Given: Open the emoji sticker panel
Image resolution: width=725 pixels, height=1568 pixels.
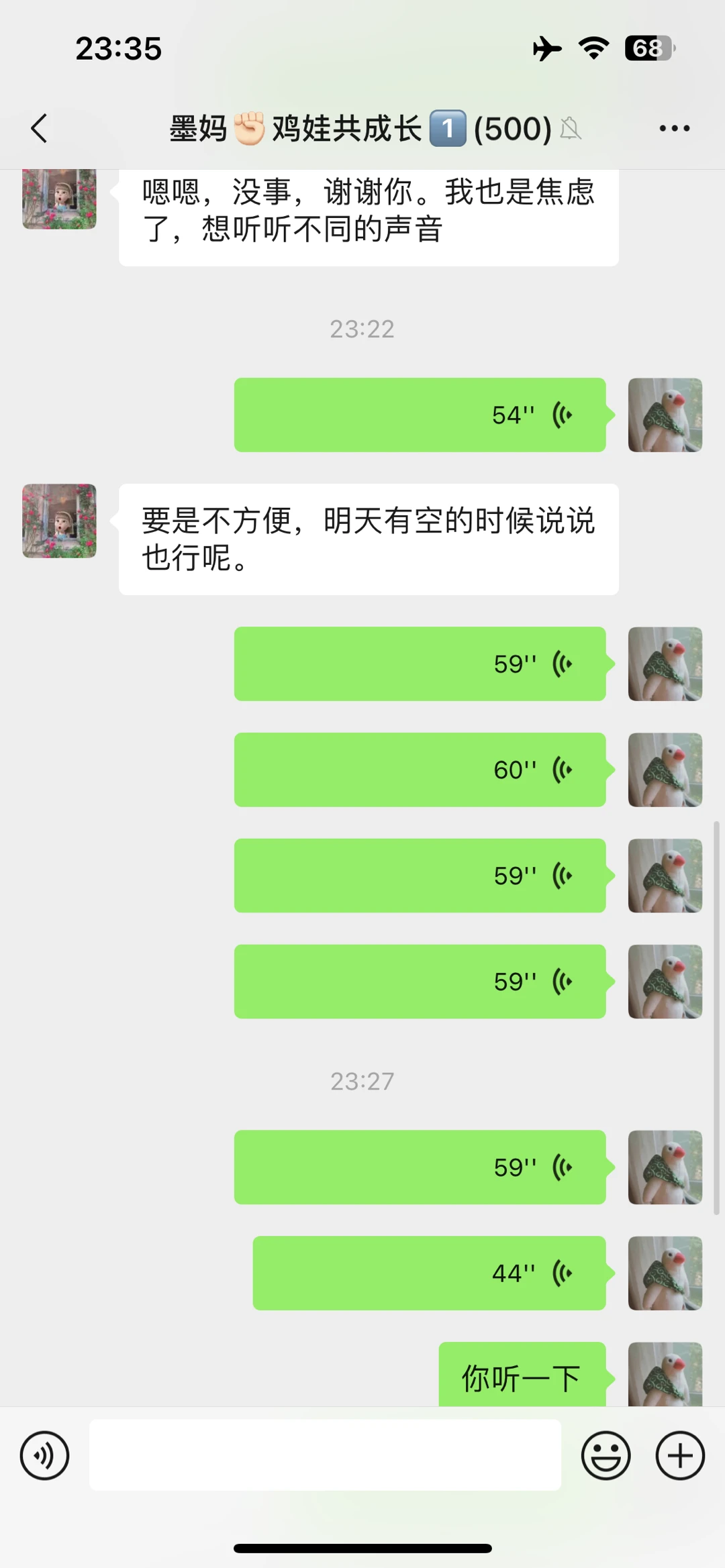Looking at the screenshot, I should coord(606,1455).
